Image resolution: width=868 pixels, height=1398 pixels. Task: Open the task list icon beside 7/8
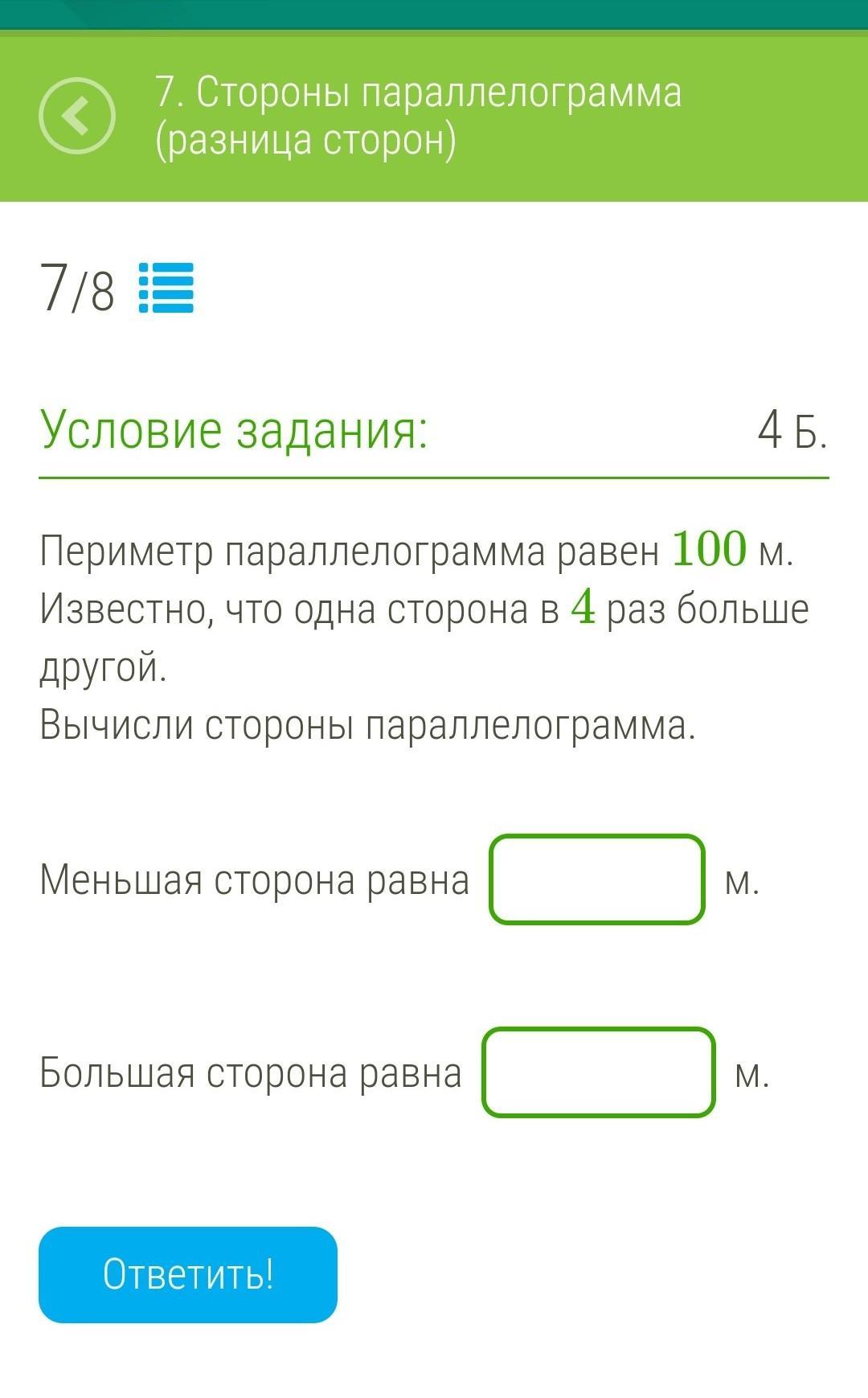[x=166, y=288]
